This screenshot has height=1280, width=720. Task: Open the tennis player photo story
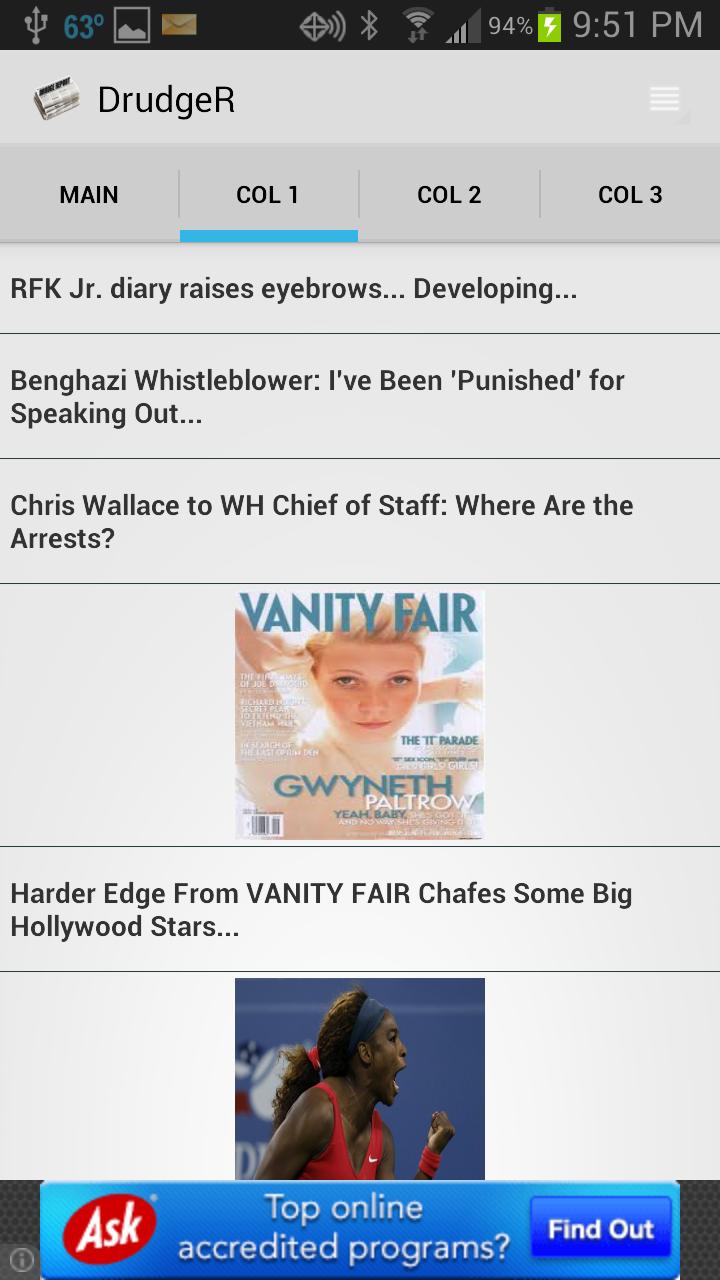tap(360, 1078)
